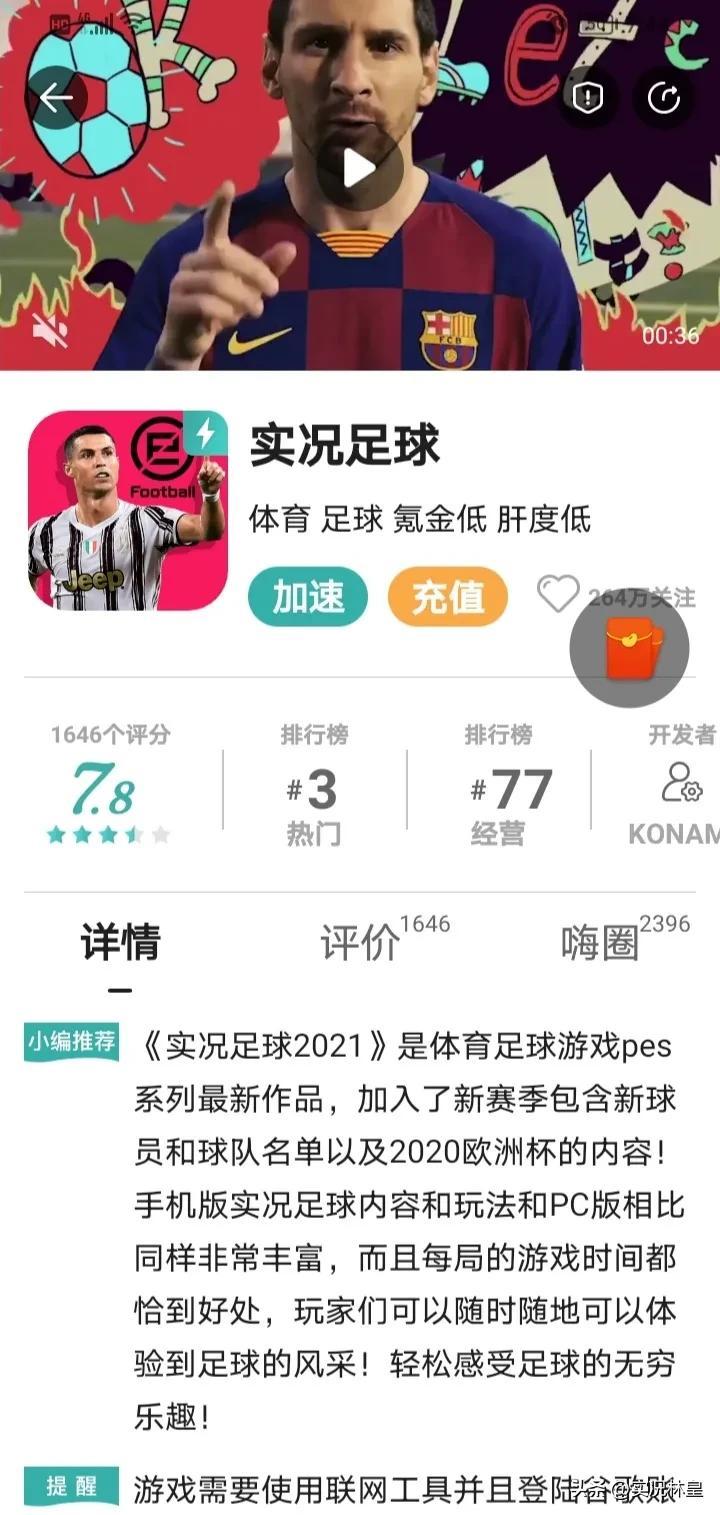This screenshot has height=1515, width=720.
Task: Open the report shield icon
Action: [x=587, y=97]
